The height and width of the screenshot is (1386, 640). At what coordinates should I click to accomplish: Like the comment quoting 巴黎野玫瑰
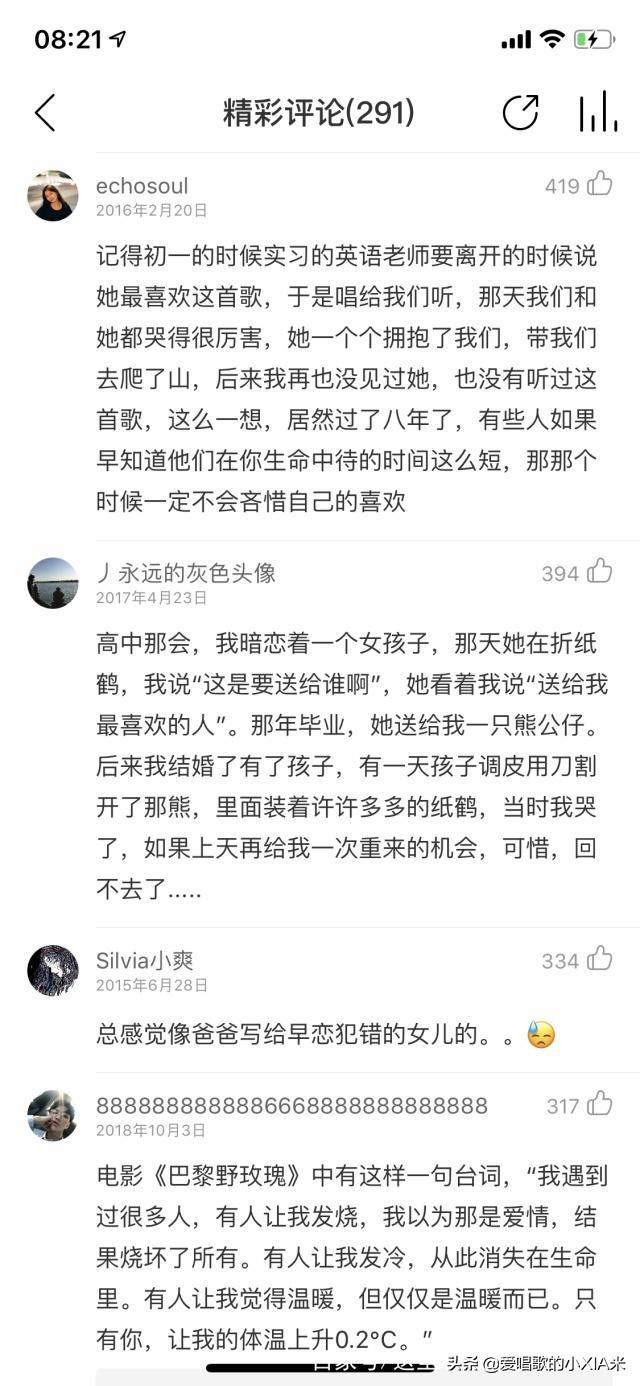600,1105
